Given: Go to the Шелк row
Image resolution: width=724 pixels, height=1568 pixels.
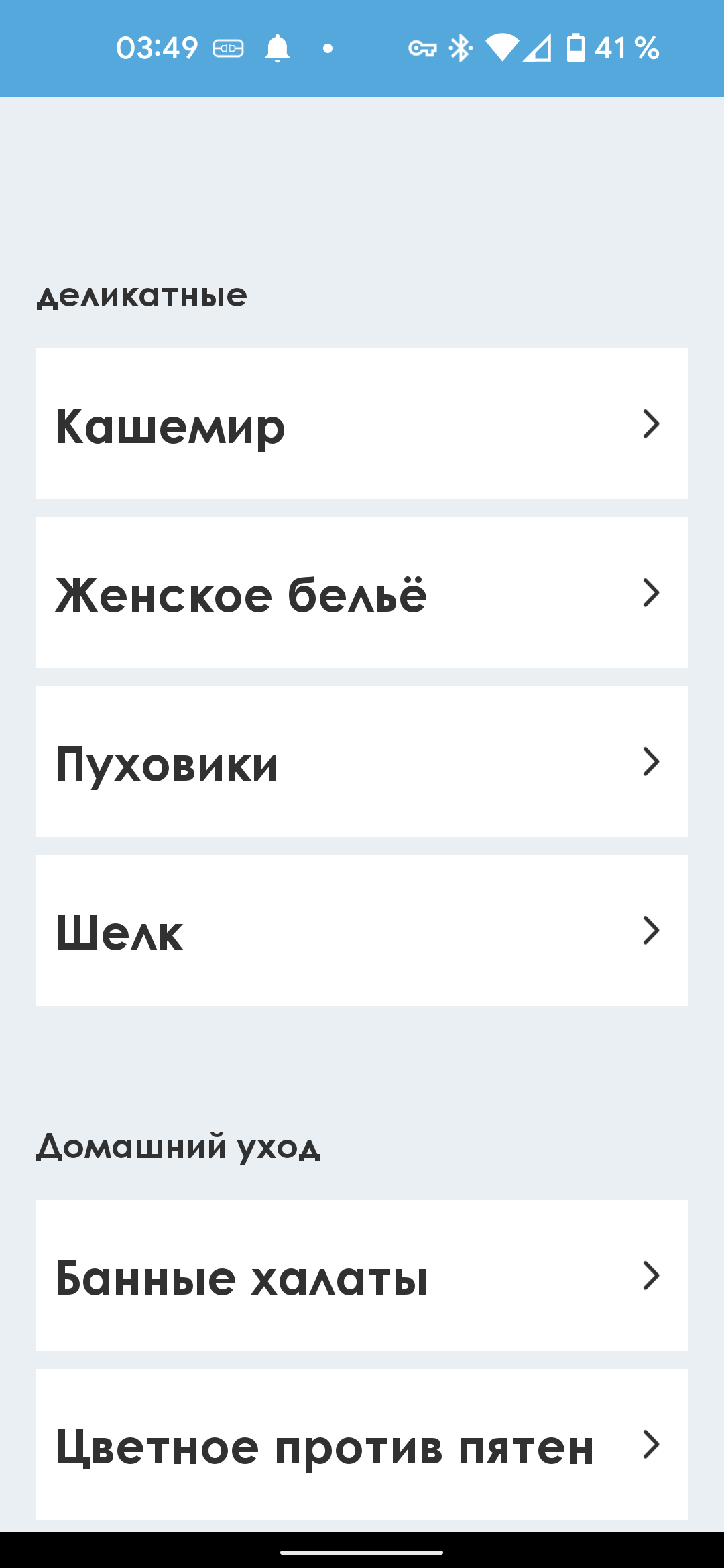Looking at the screenshot, I should [362, 931].
